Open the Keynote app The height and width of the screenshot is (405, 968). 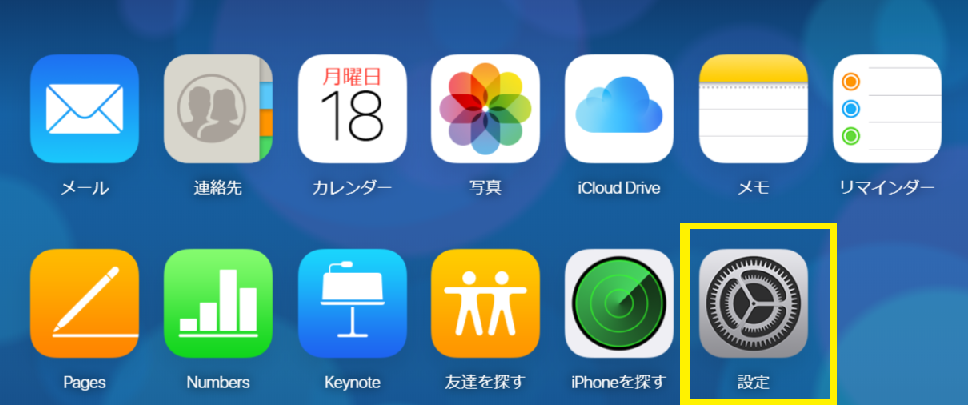pyautogui.click(x=352, y=303)
